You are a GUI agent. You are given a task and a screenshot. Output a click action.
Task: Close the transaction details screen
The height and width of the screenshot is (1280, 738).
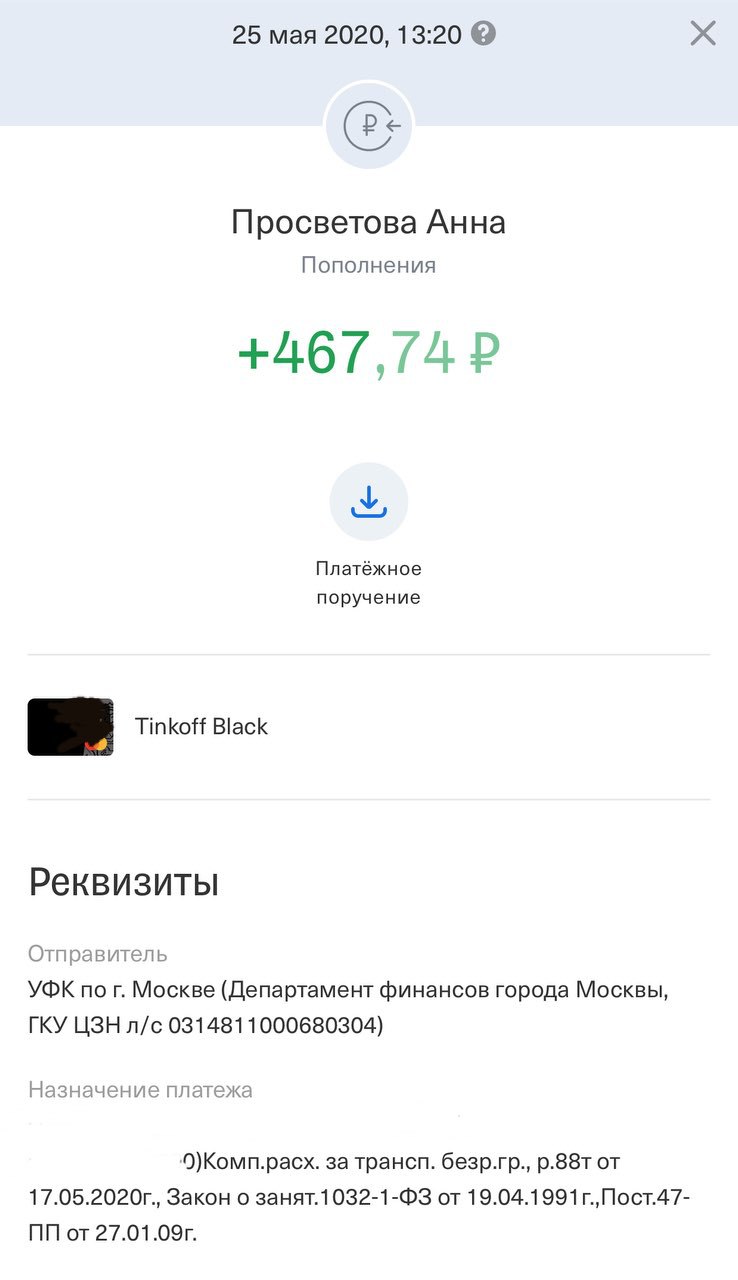pos(703,34)
